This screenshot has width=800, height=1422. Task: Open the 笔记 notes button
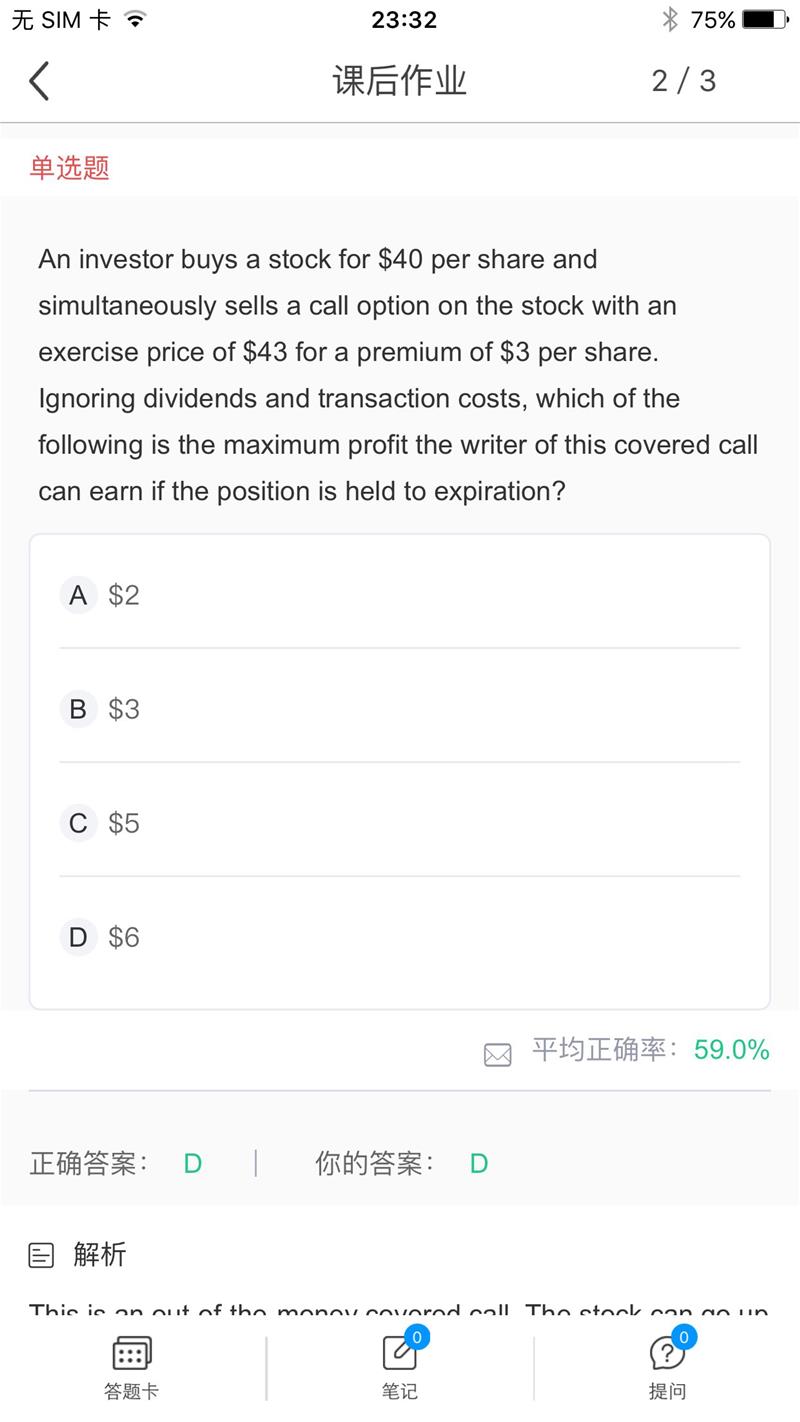click(x=400, y=1367)
